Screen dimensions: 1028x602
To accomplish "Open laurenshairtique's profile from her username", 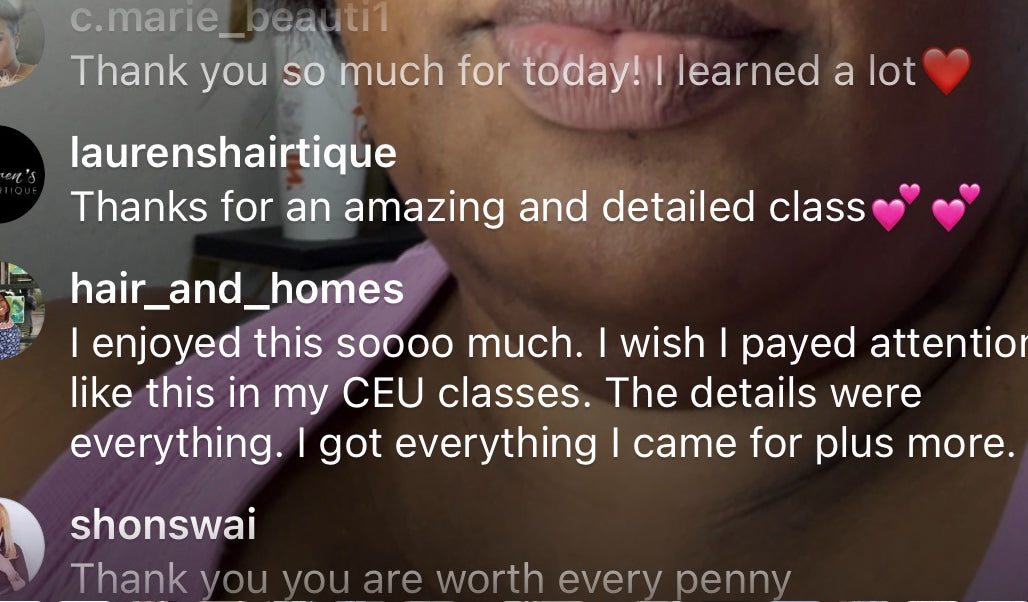I will tap(234, 154).
